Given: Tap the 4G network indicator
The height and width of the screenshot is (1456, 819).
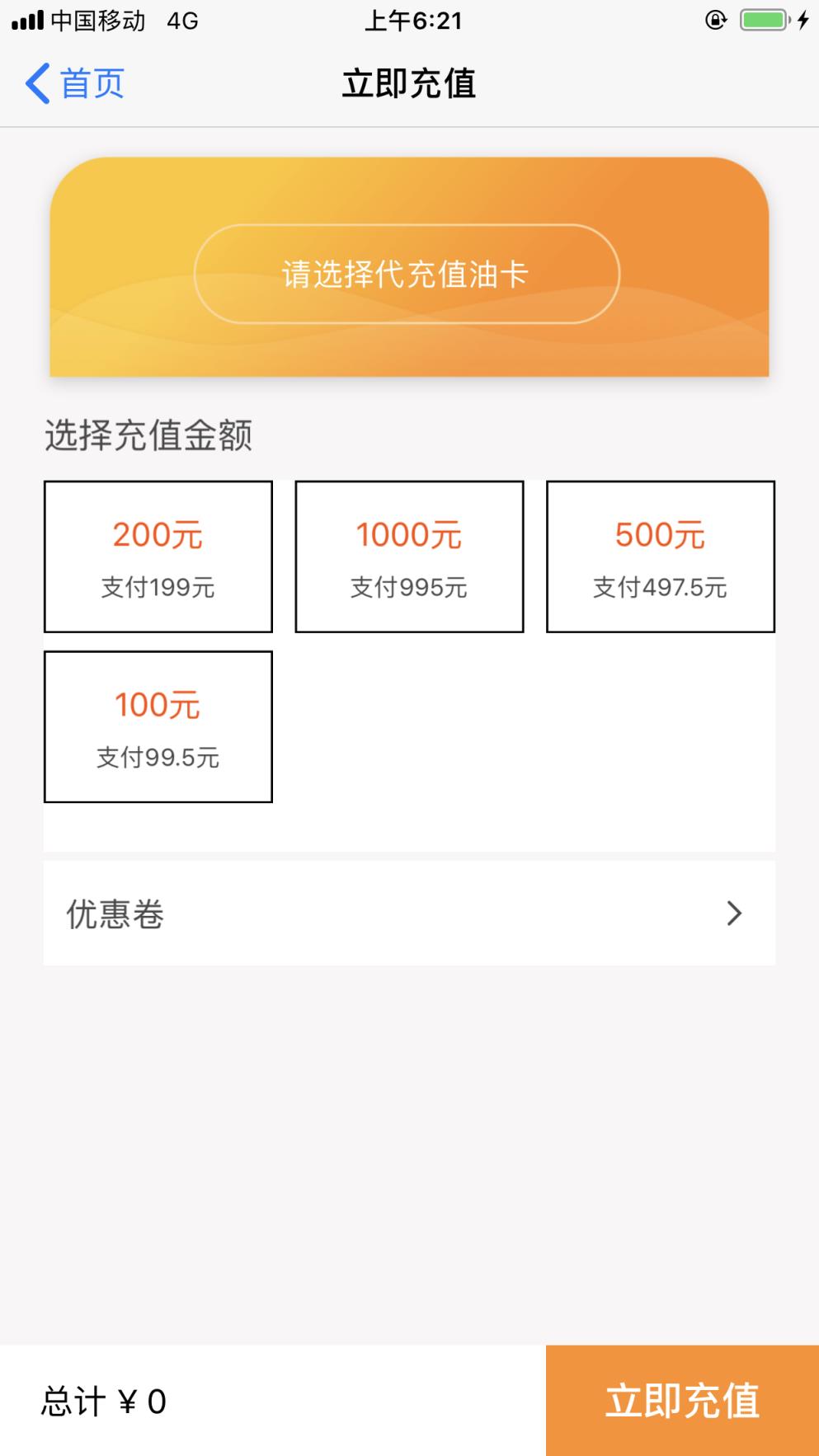Looking at the screenshot, I should point(183,21).
